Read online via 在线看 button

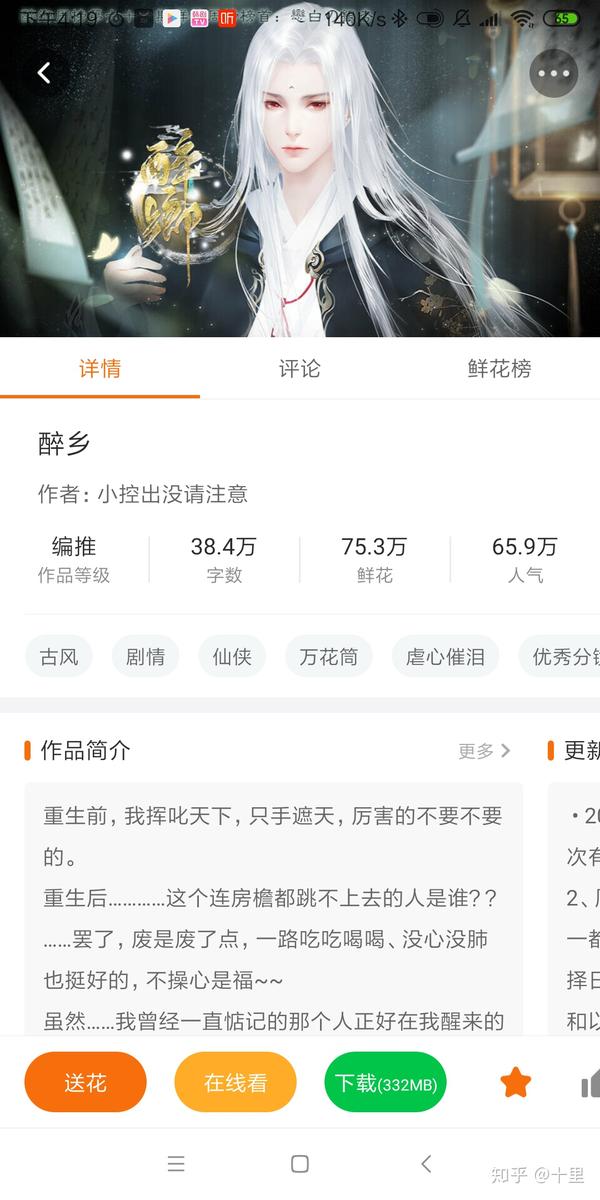pyautogui.click(x=236, y=1082)
